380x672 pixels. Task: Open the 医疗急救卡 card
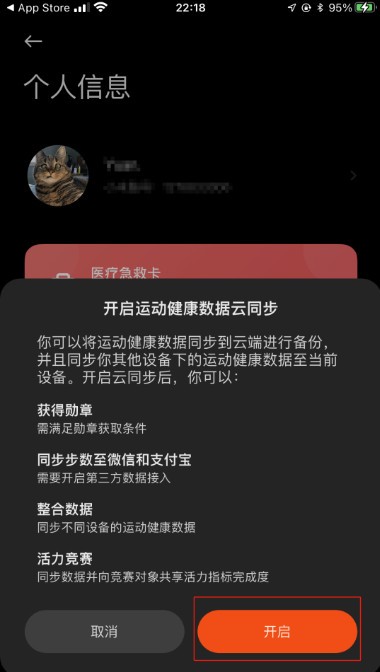(191, 262)
